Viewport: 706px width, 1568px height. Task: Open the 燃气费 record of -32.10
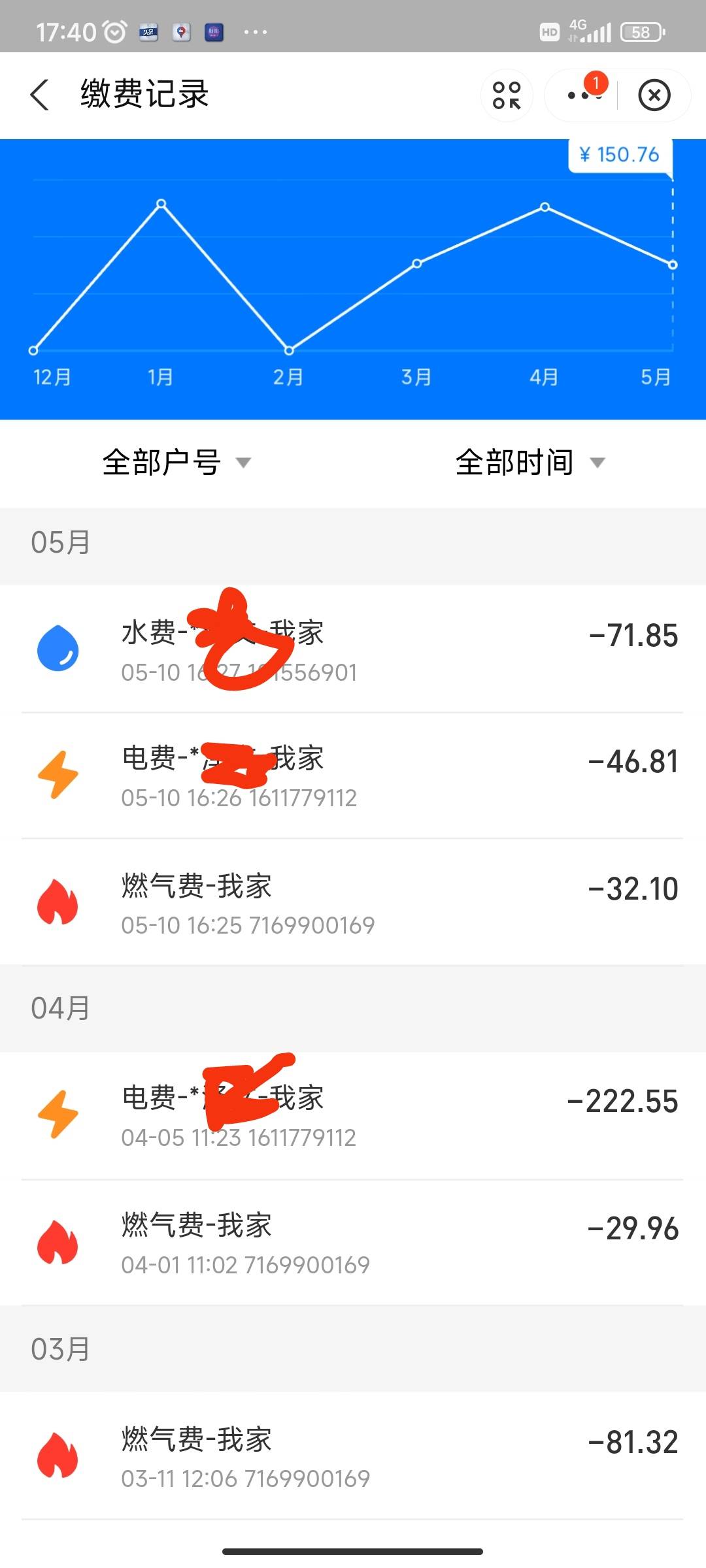tap(353, 902)
